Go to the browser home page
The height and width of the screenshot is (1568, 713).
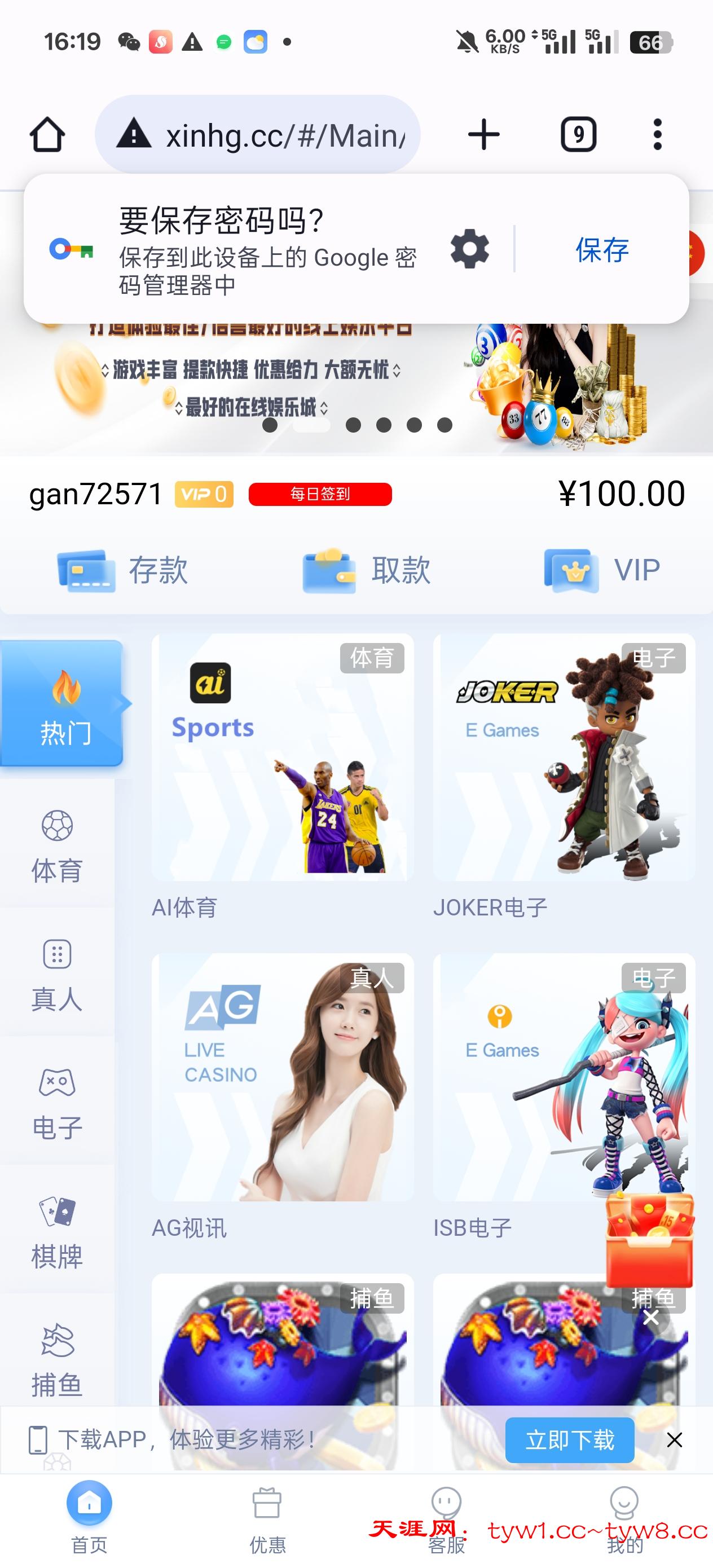(x=47, y=135)
